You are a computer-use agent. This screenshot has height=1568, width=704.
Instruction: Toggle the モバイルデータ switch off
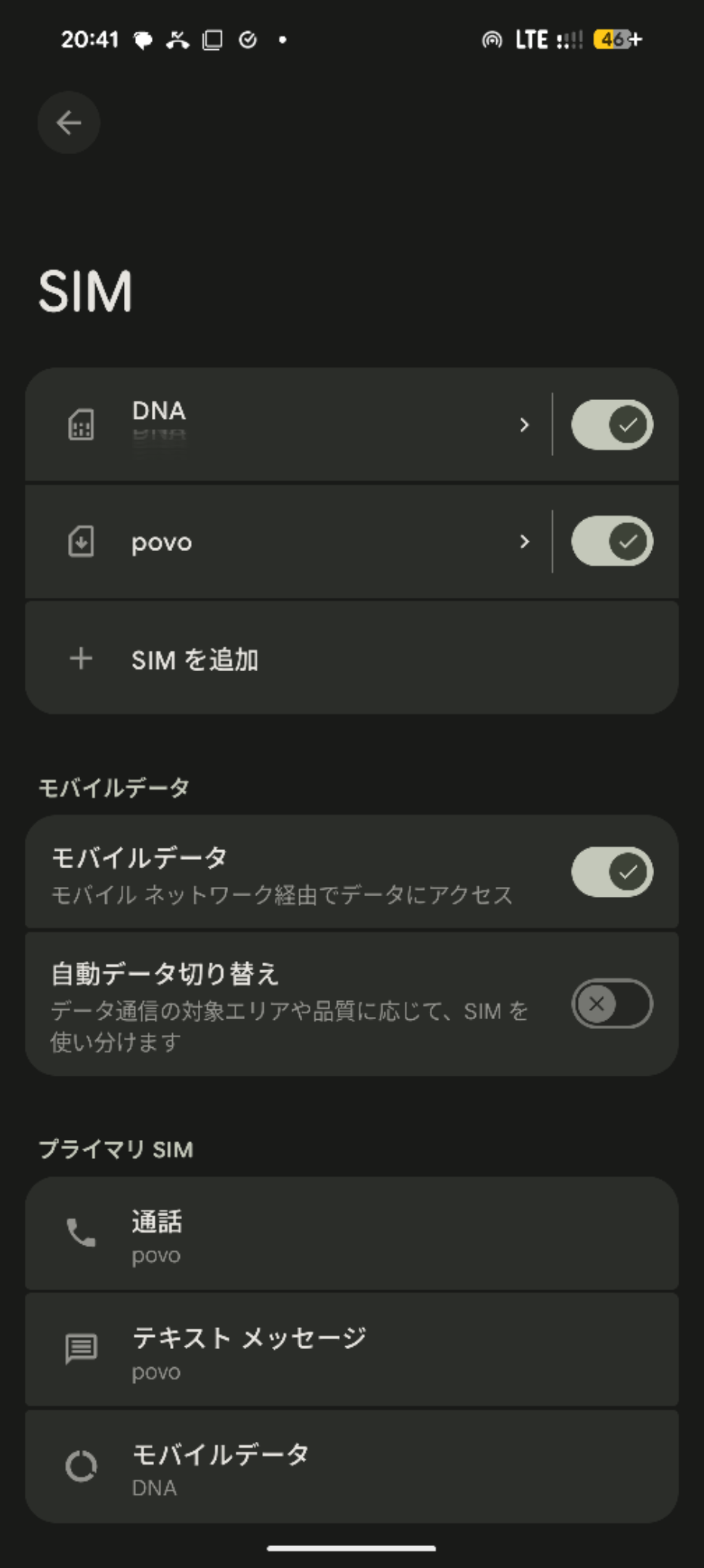[x=612, y=872]
